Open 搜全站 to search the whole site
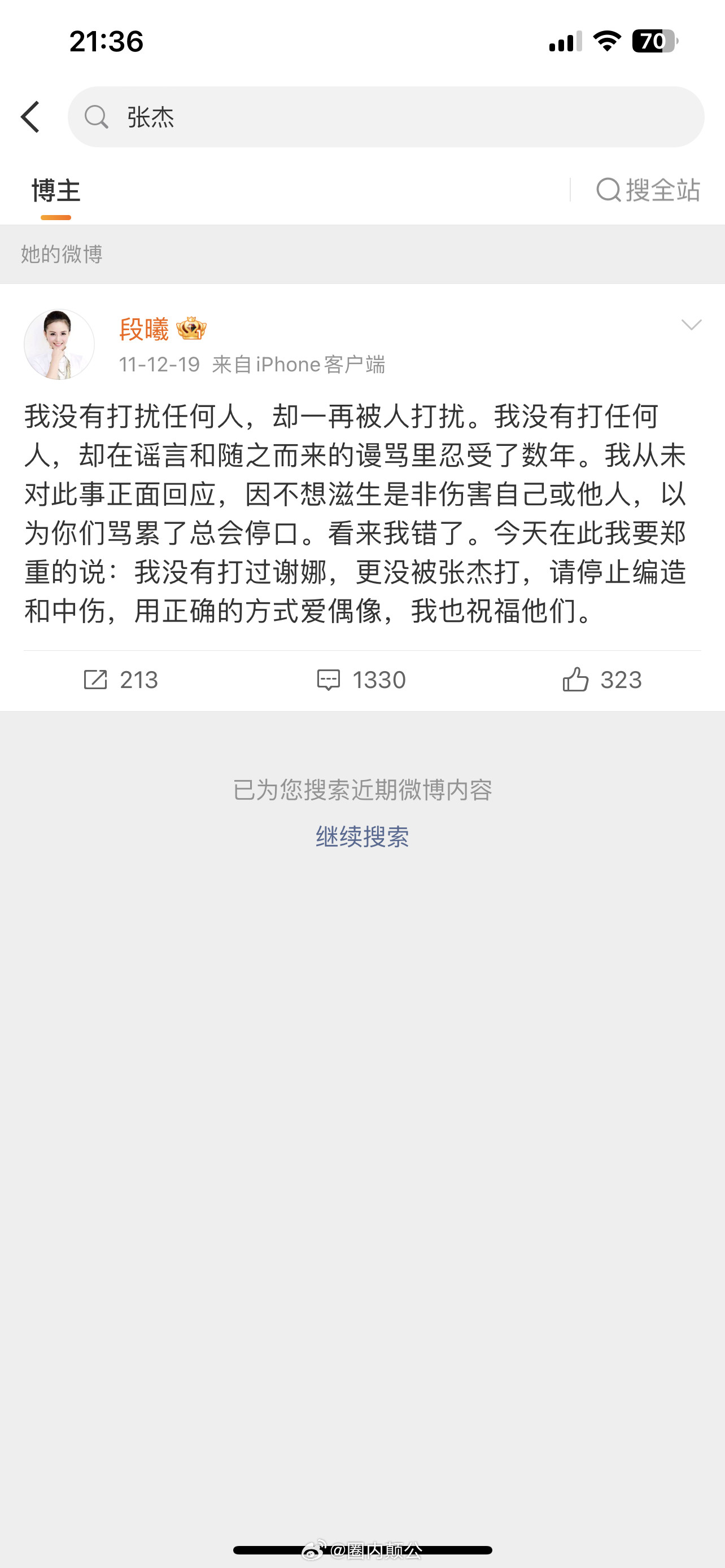Viewport: 725px width, 1568px height. (x=647, y=190)
